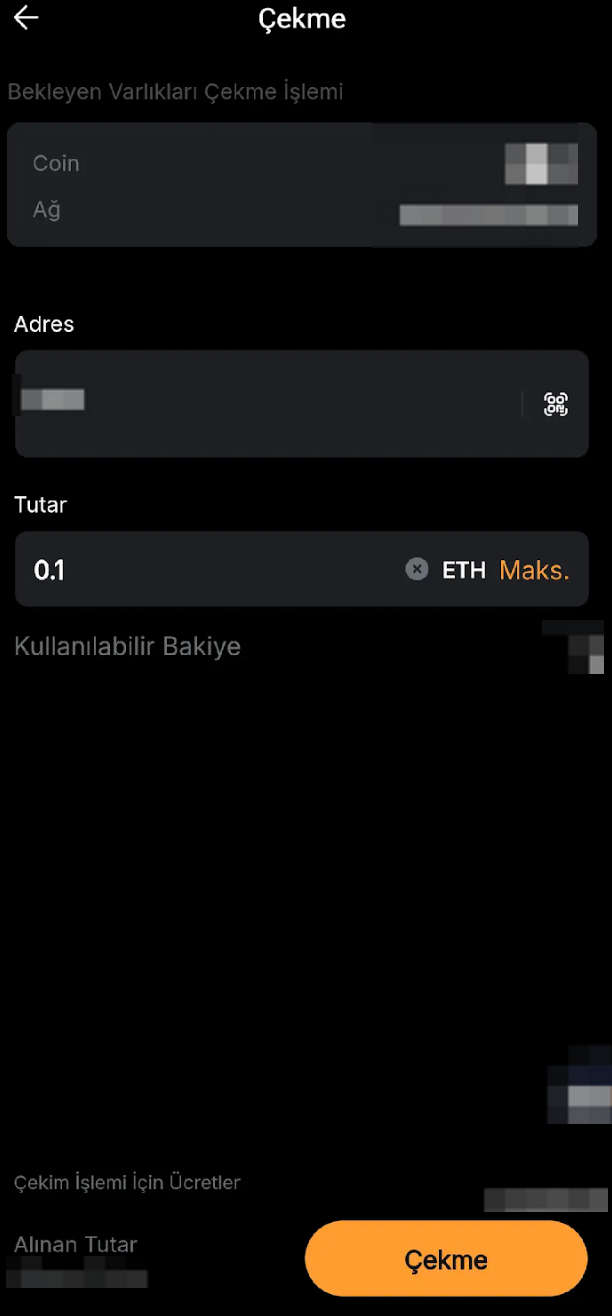
Task: Clear the entered amount
Action: coord(417,570)
